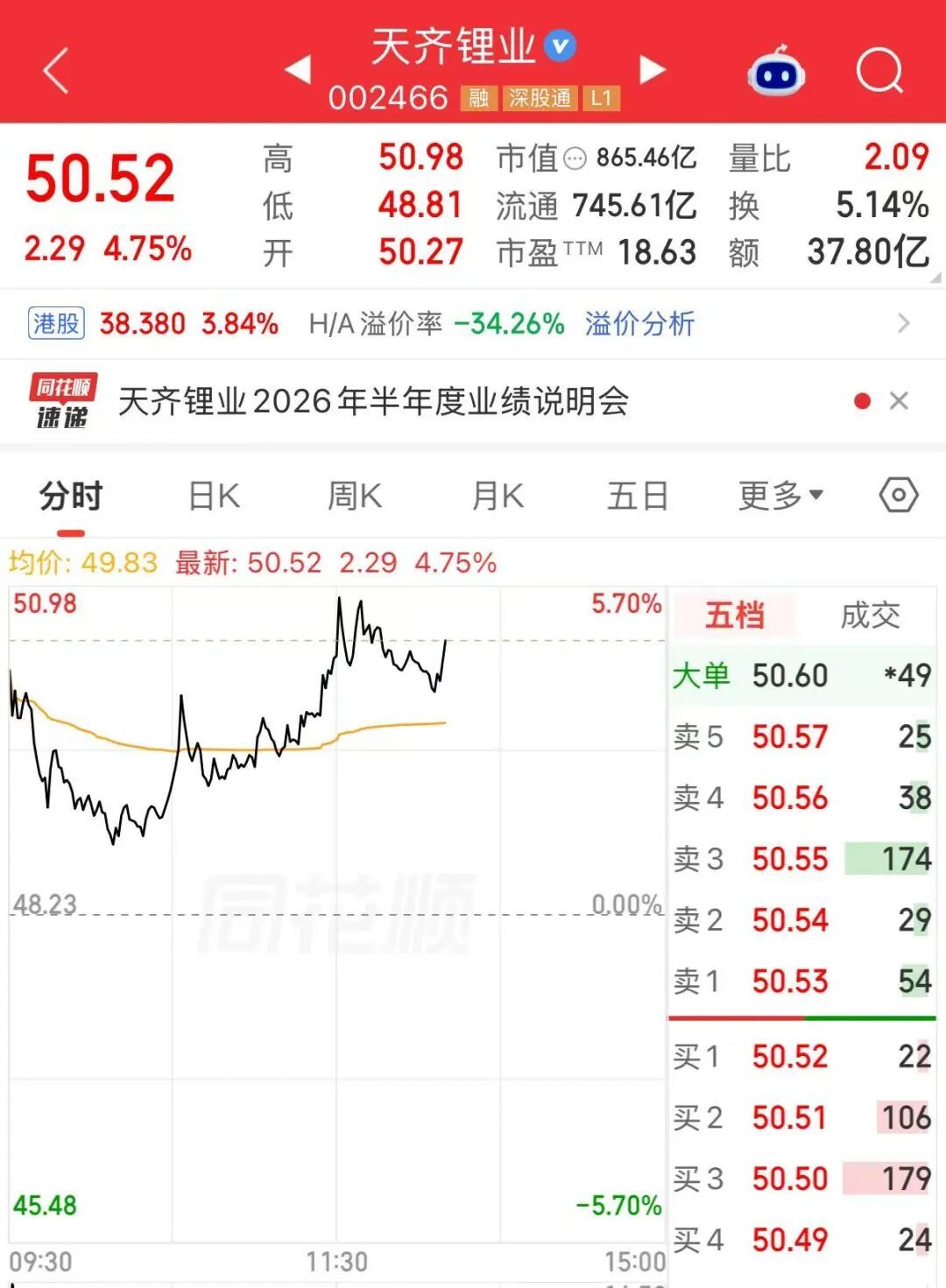
Task: Select the 五档 tab
Action: click(735, 616)
